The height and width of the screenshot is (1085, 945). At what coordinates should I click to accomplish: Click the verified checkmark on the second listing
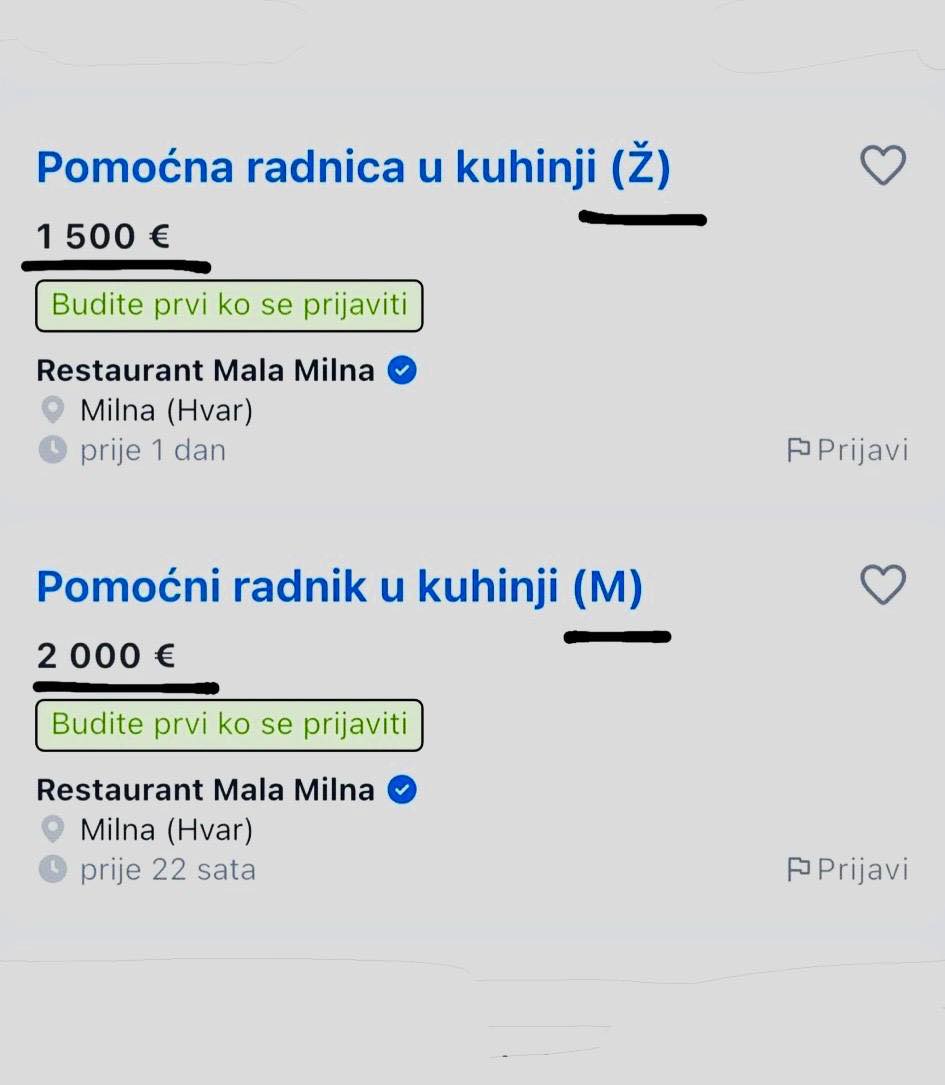coord(401,789)
